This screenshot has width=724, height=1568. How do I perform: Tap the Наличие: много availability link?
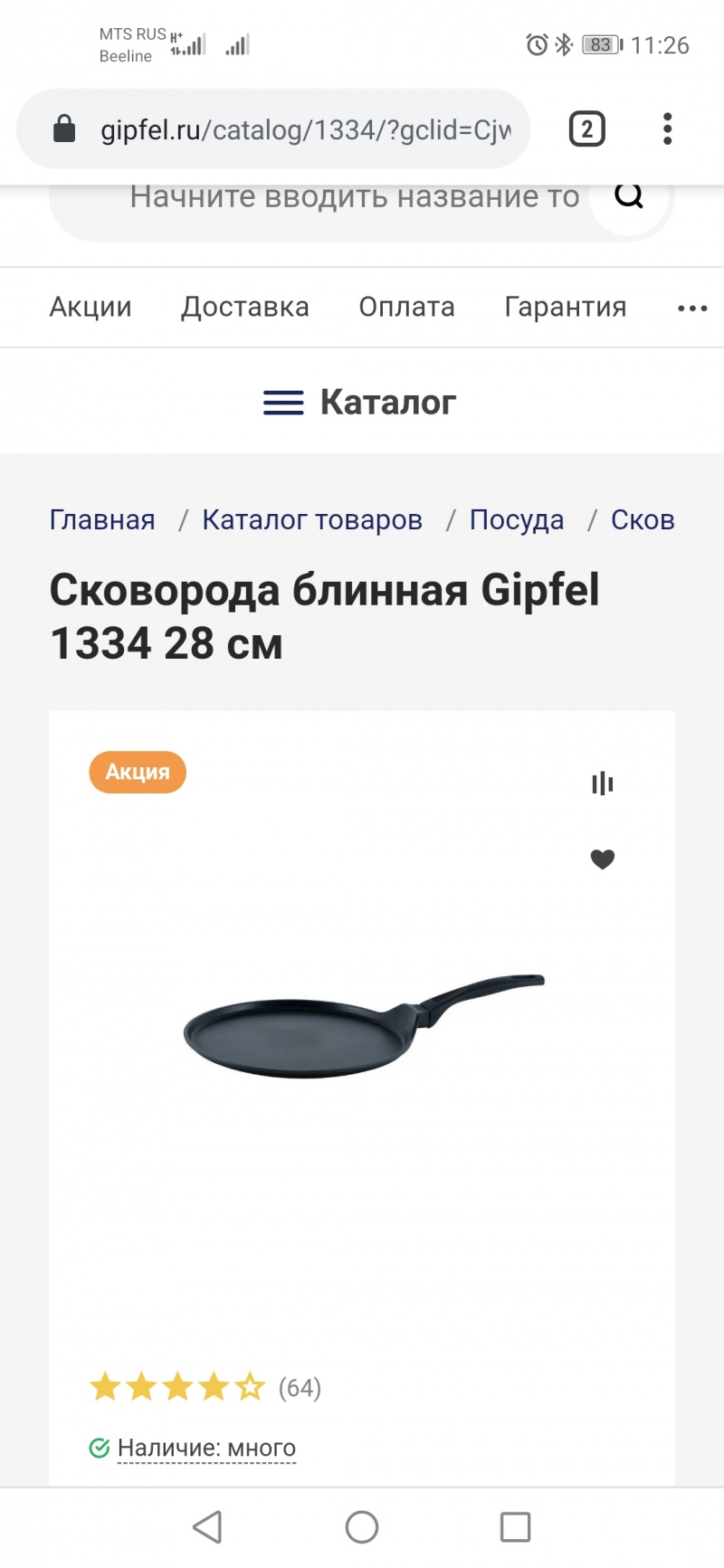point(206,1449)
